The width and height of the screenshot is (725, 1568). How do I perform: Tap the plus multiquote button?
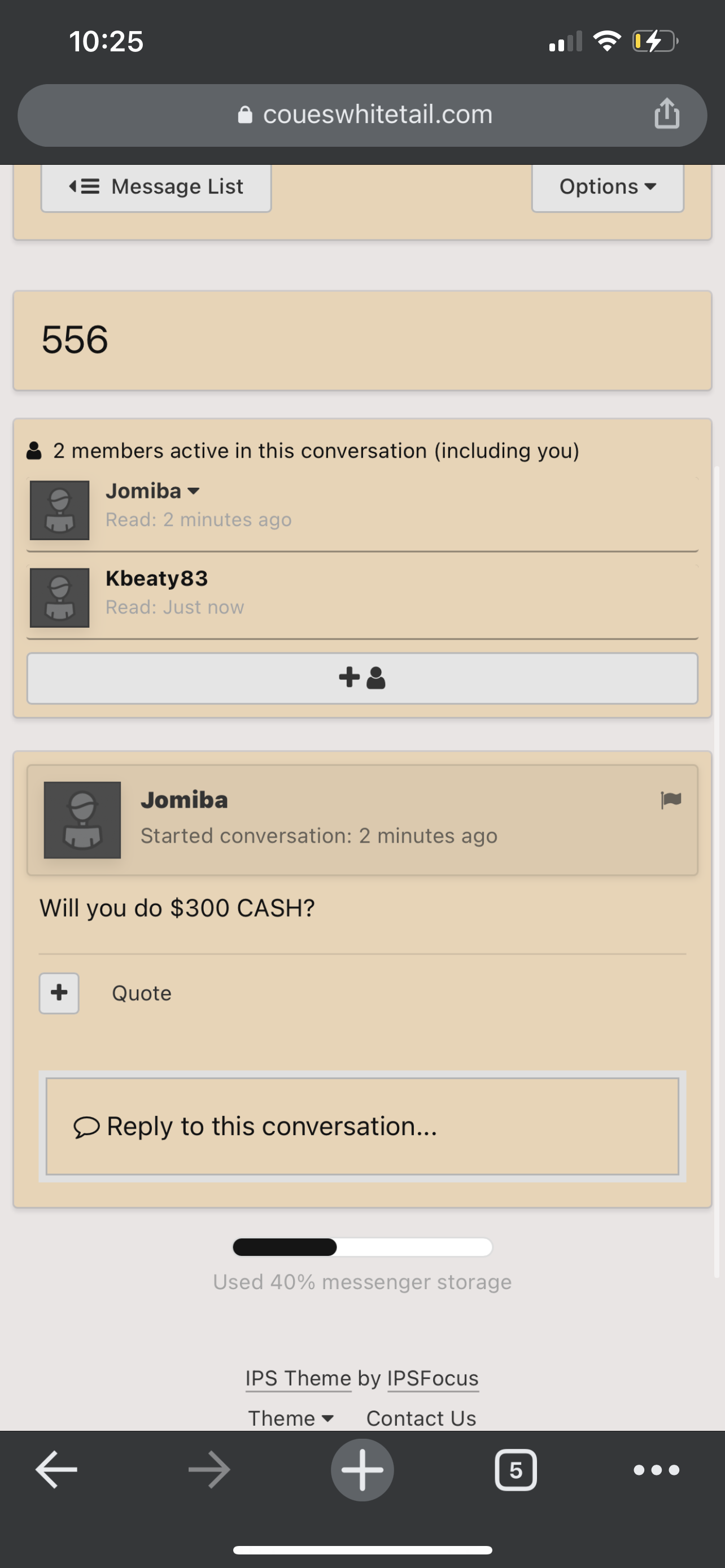click(x=59, y=993)
